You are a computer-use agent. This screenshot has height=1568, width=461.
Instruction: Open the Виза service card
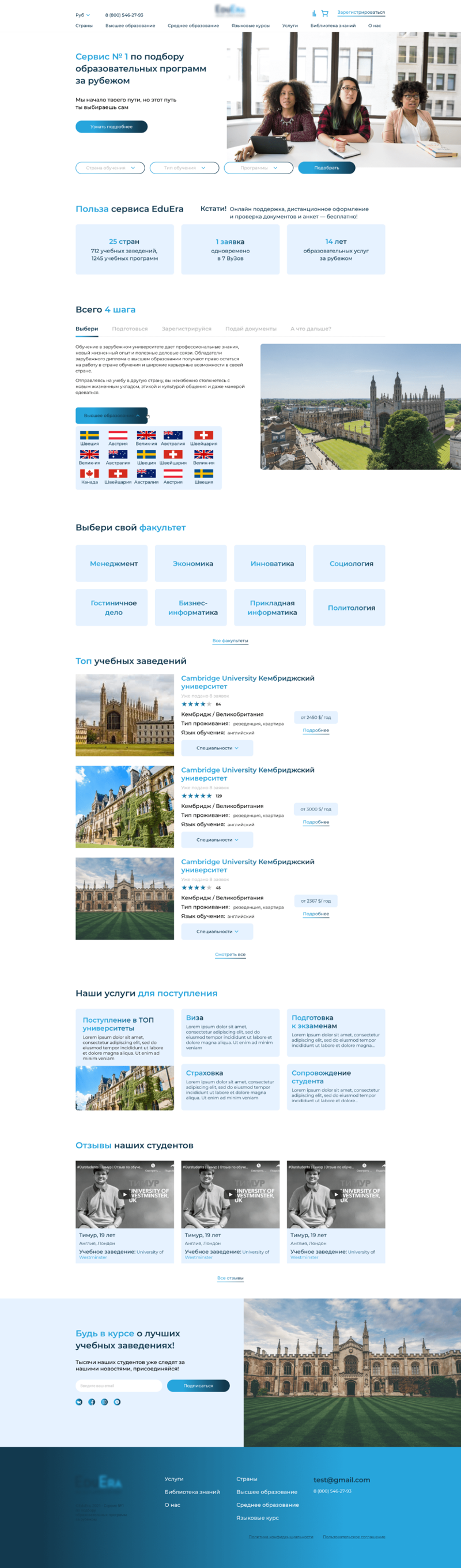[230, 1033]
